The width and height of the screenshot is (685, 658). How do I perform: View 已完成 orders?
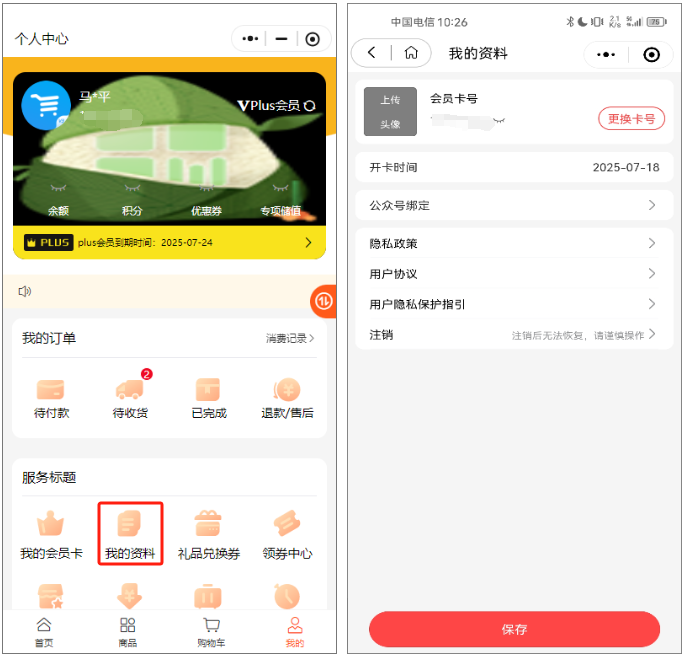[x=209, y=397]
